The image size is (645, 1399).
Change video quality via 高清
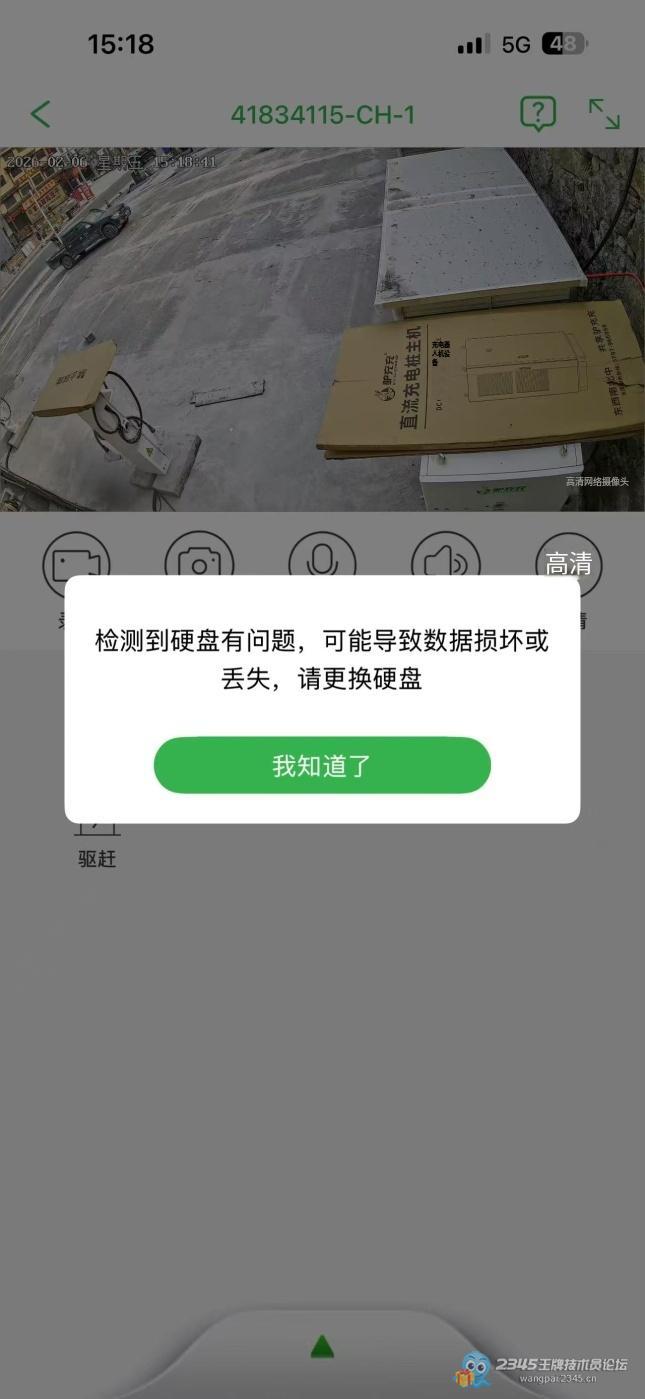pos(568,564)
